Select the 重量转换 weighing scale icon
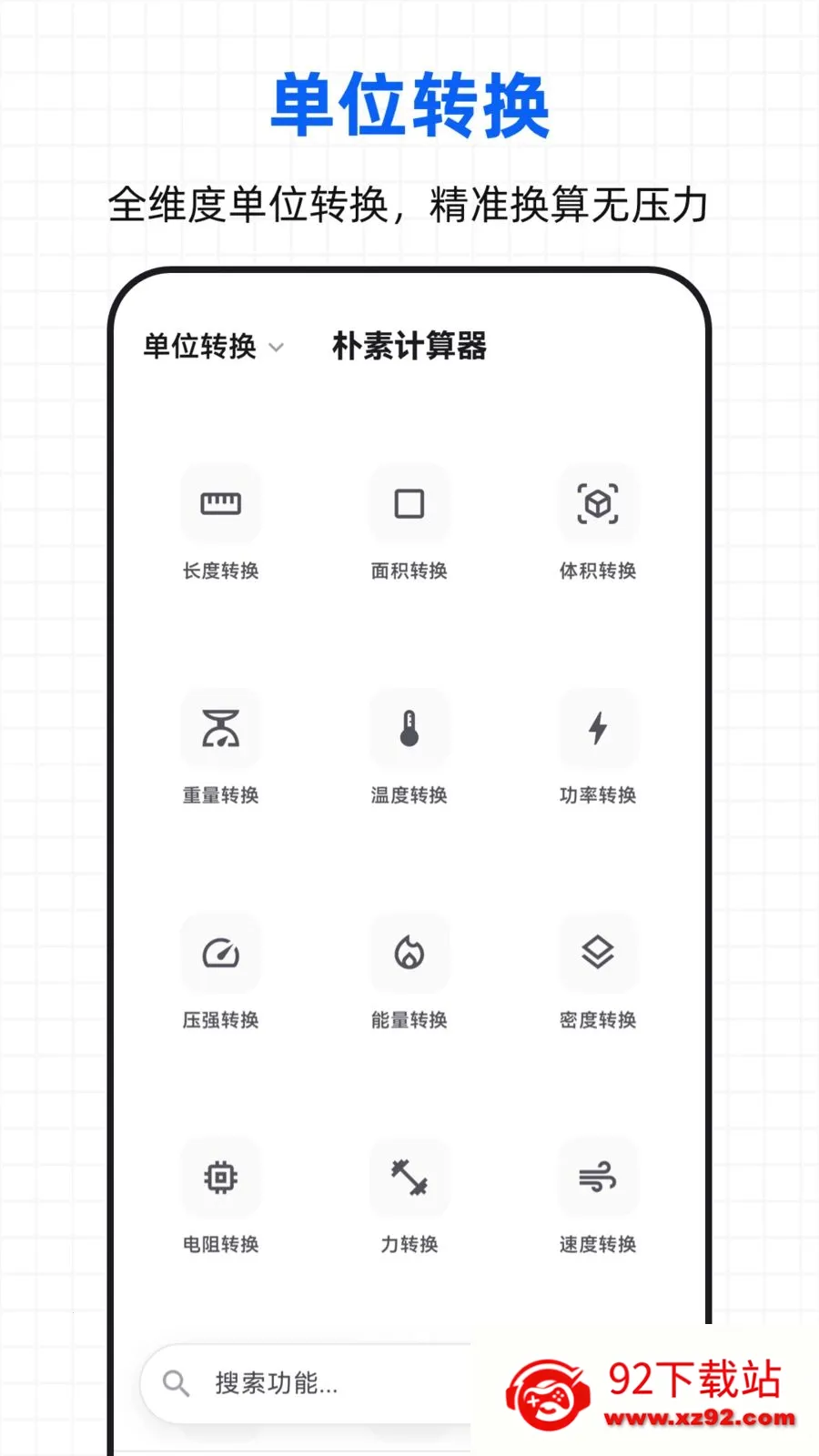The height and width of the screenshot is (1456, 819). click(221, 728)
